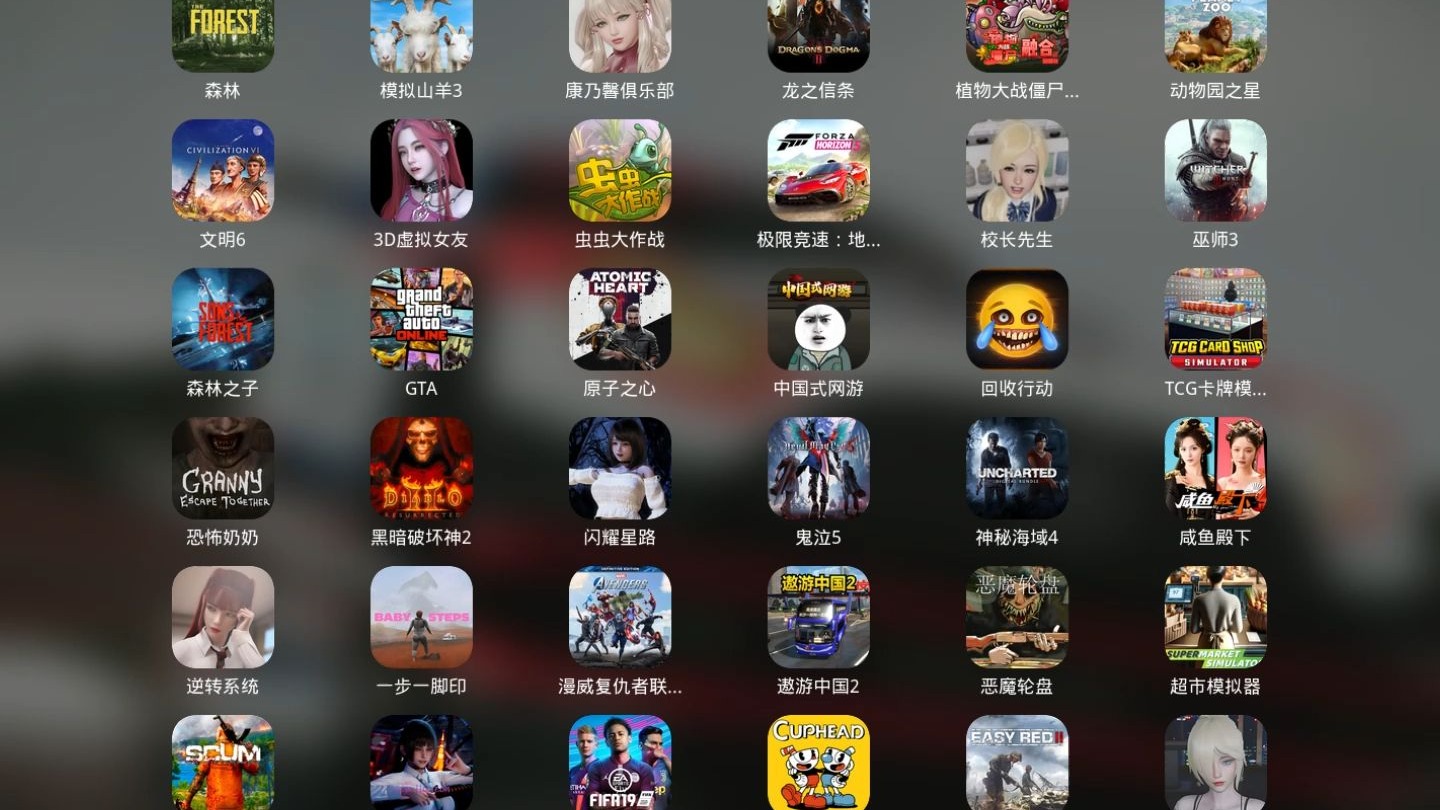Open 森林之子 game
The width and height of the screenshot is (1440, 810).
[222, 319]
